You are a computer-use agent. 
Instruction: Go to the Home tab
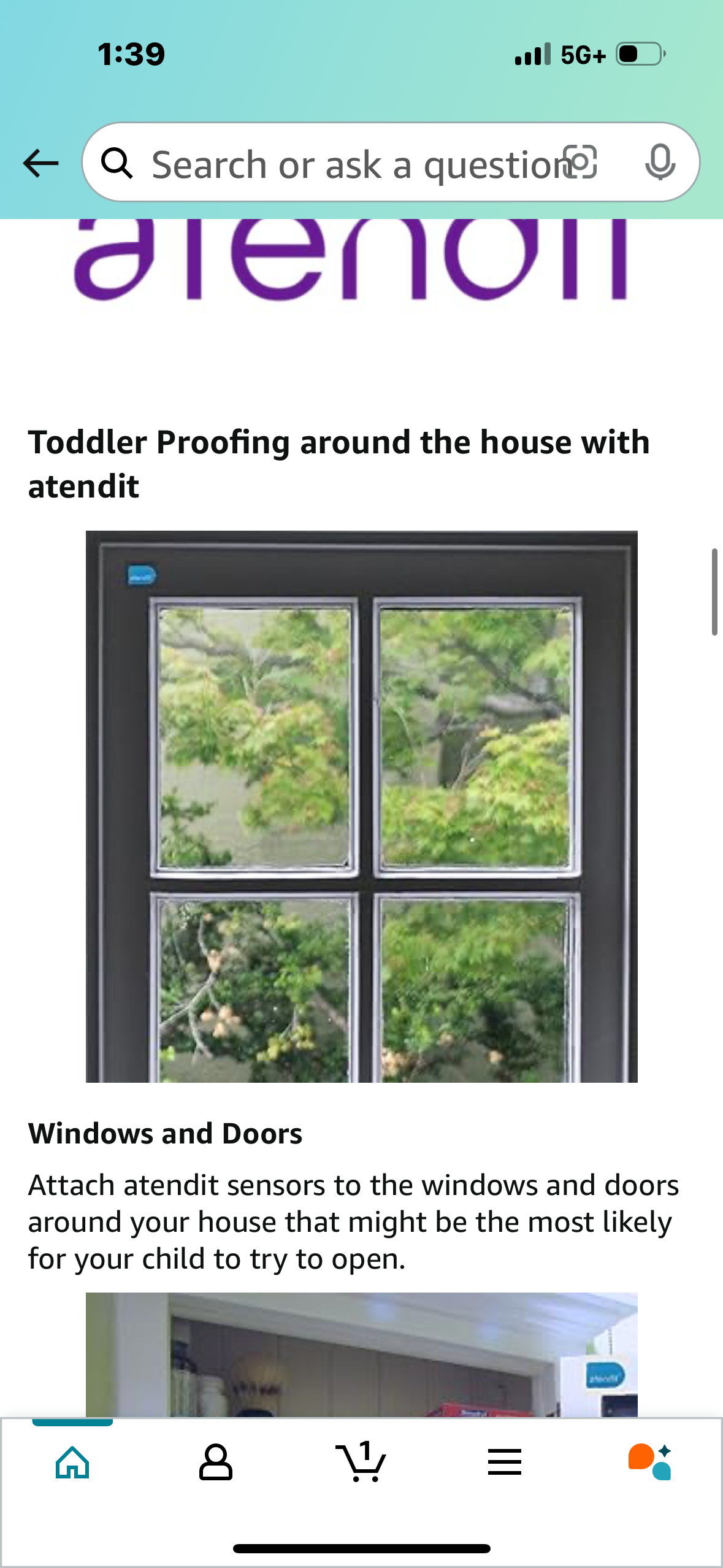72,1462
